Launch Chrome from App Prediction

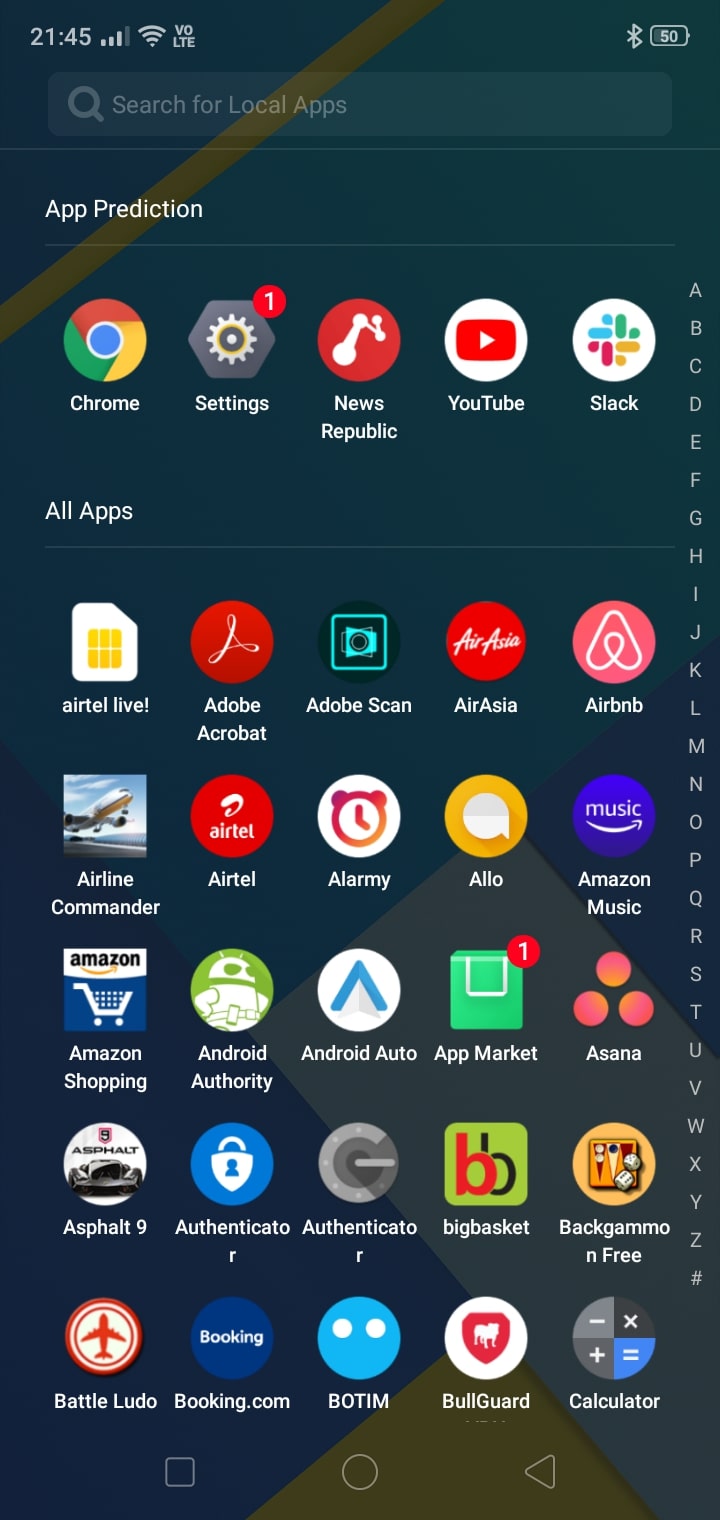105,341
